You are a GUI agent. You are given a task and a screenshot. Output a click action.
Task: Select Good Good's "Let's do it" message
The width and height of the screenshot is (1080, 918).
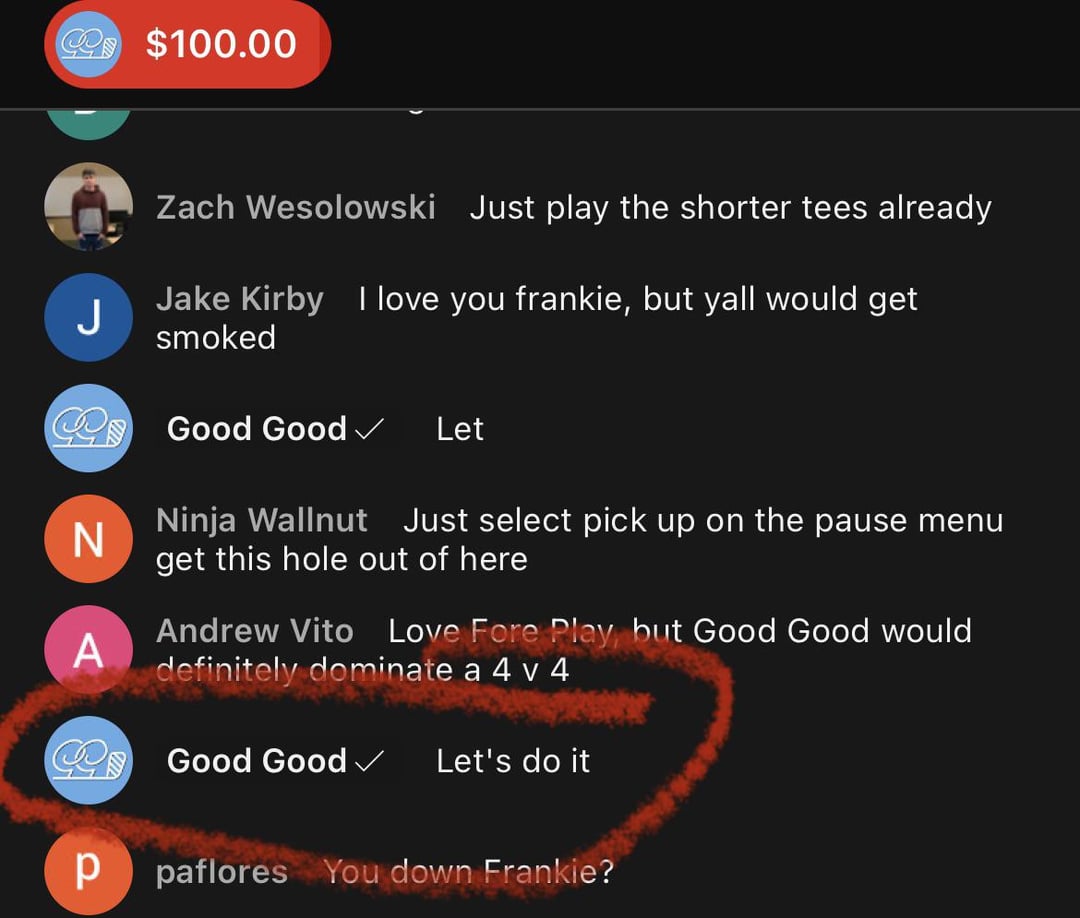pos(513,761)
